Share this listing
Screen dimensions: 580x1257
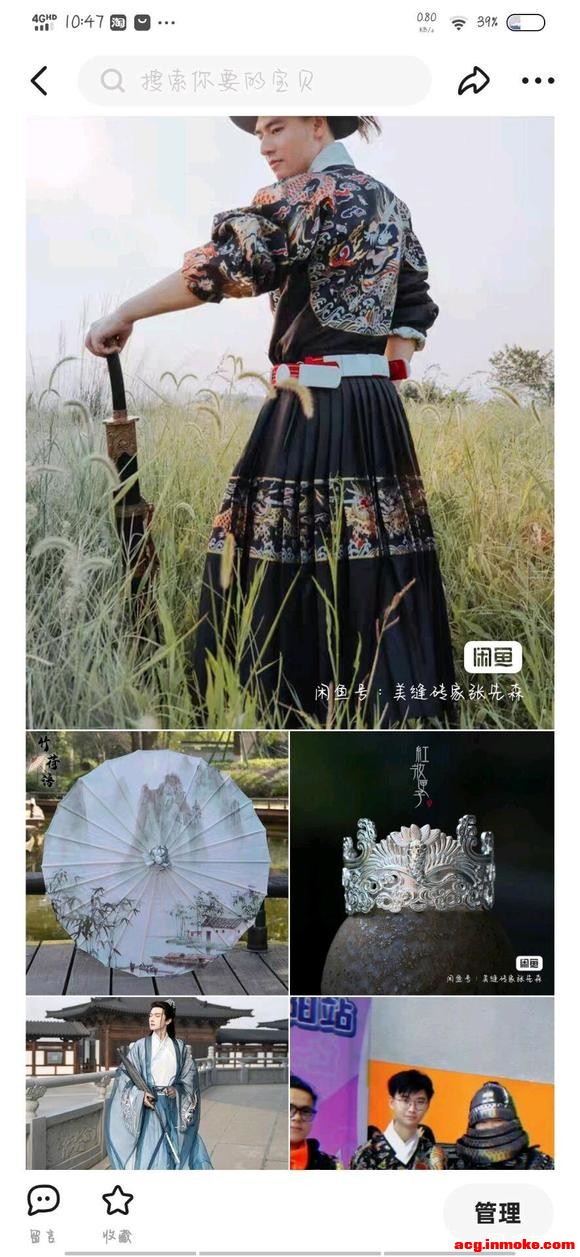point(474,81)
